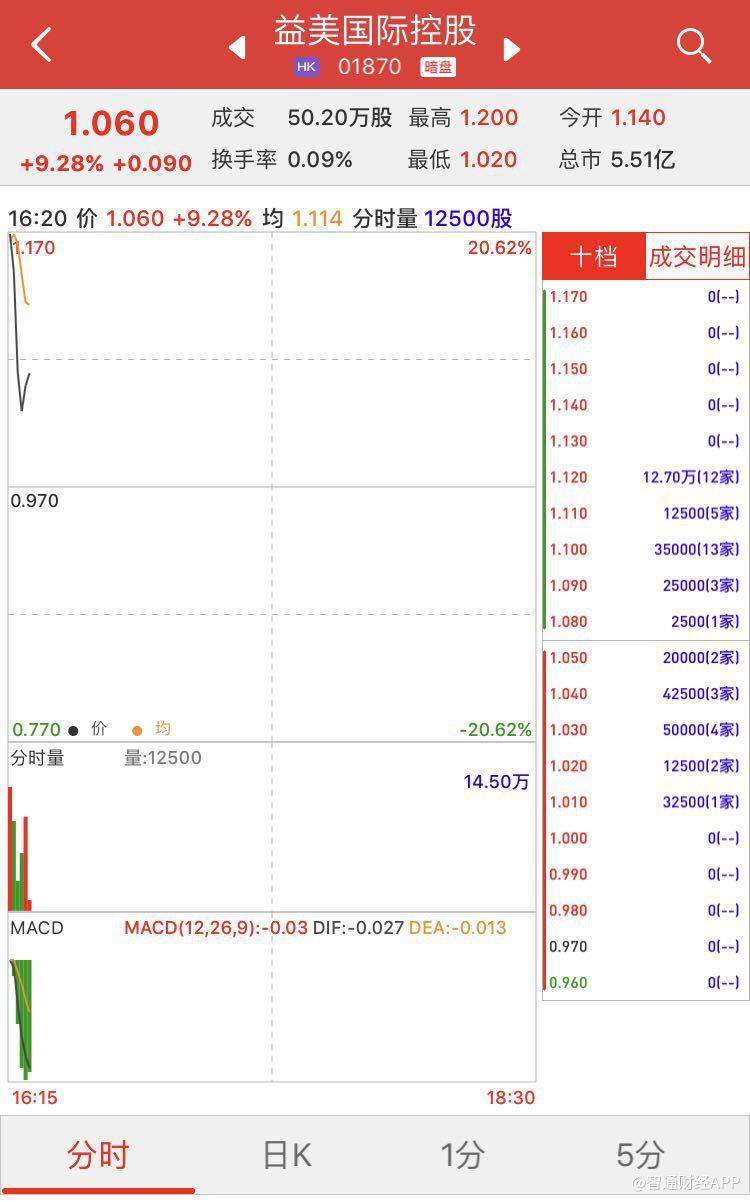The width and height of the screenshot is (750, 1202).
Task: Switch to next stock with right triangle
Action: pyautogui.click(x=512, y=48)
